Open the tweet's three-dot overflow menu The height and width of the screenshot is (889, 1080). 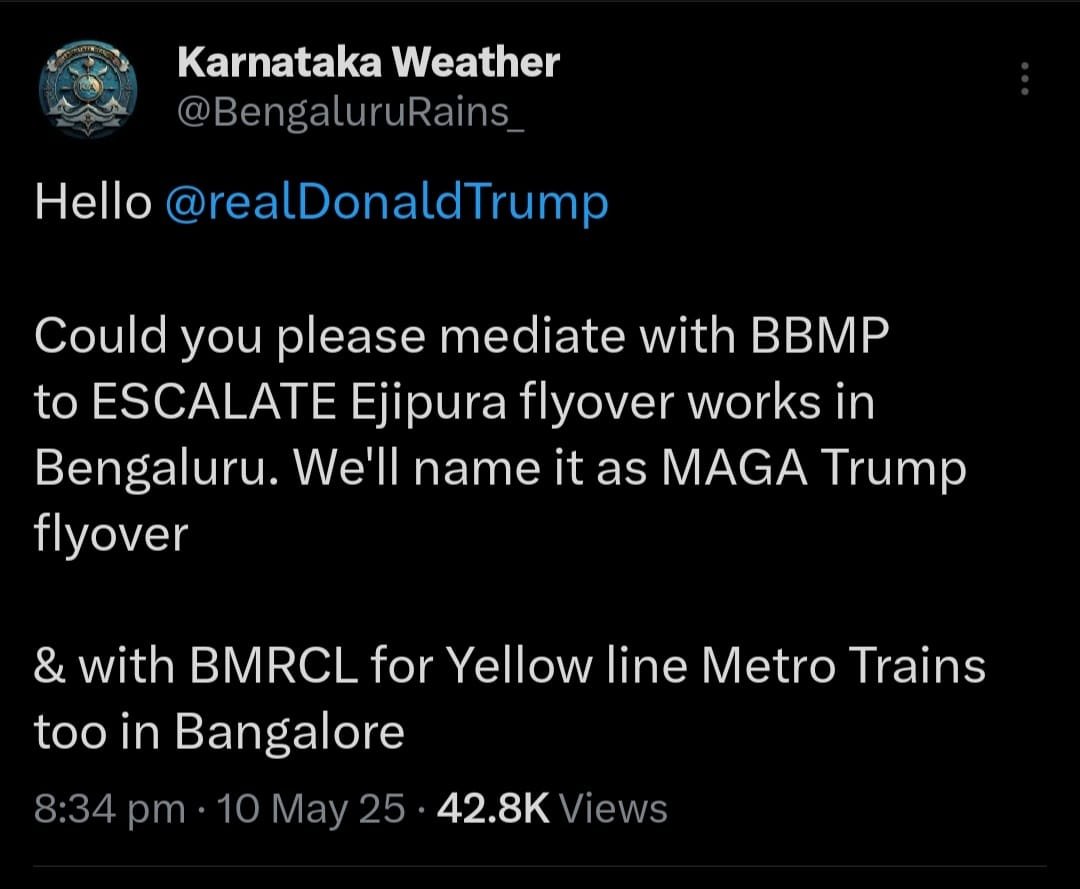(x=1024, y=78)
